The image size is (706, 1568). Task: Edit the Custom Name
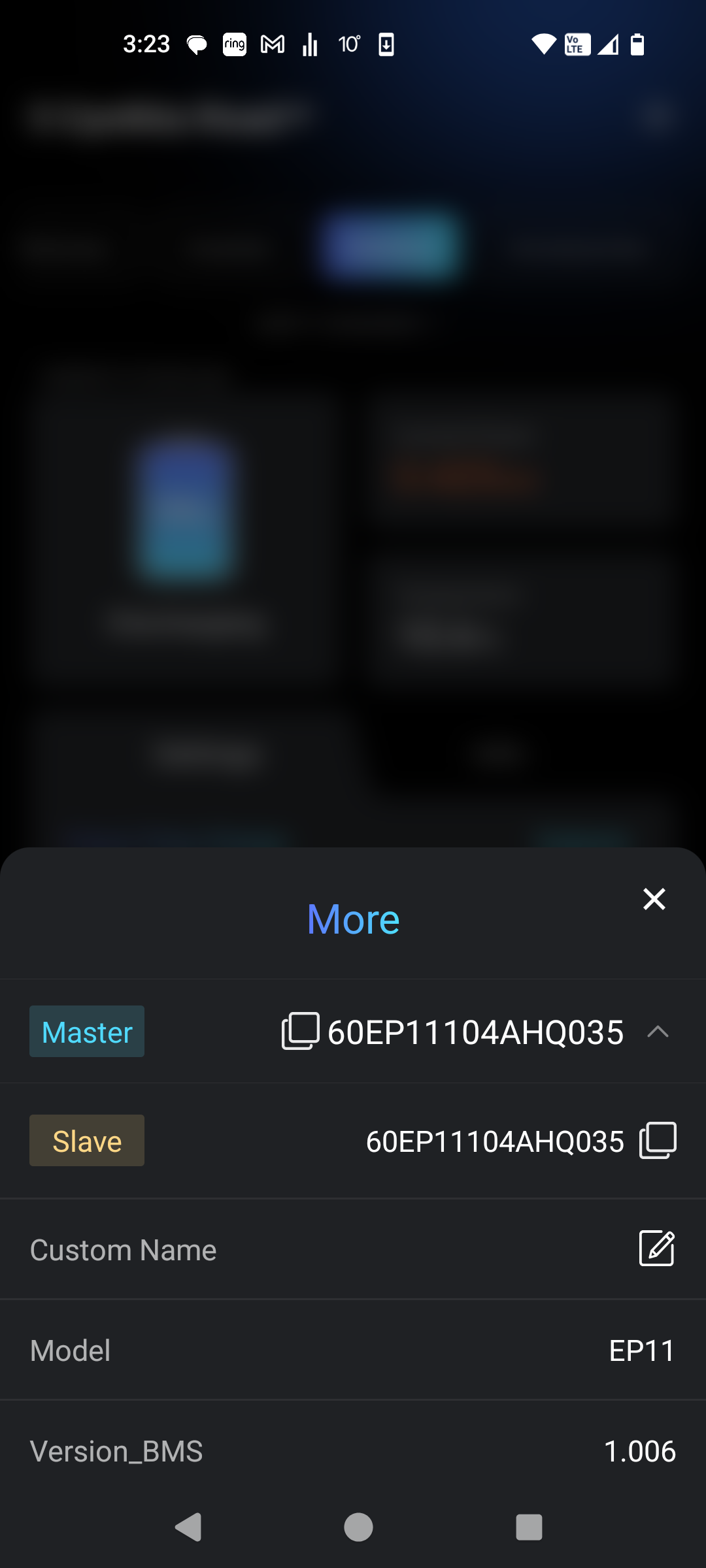tap(656, 1249)
